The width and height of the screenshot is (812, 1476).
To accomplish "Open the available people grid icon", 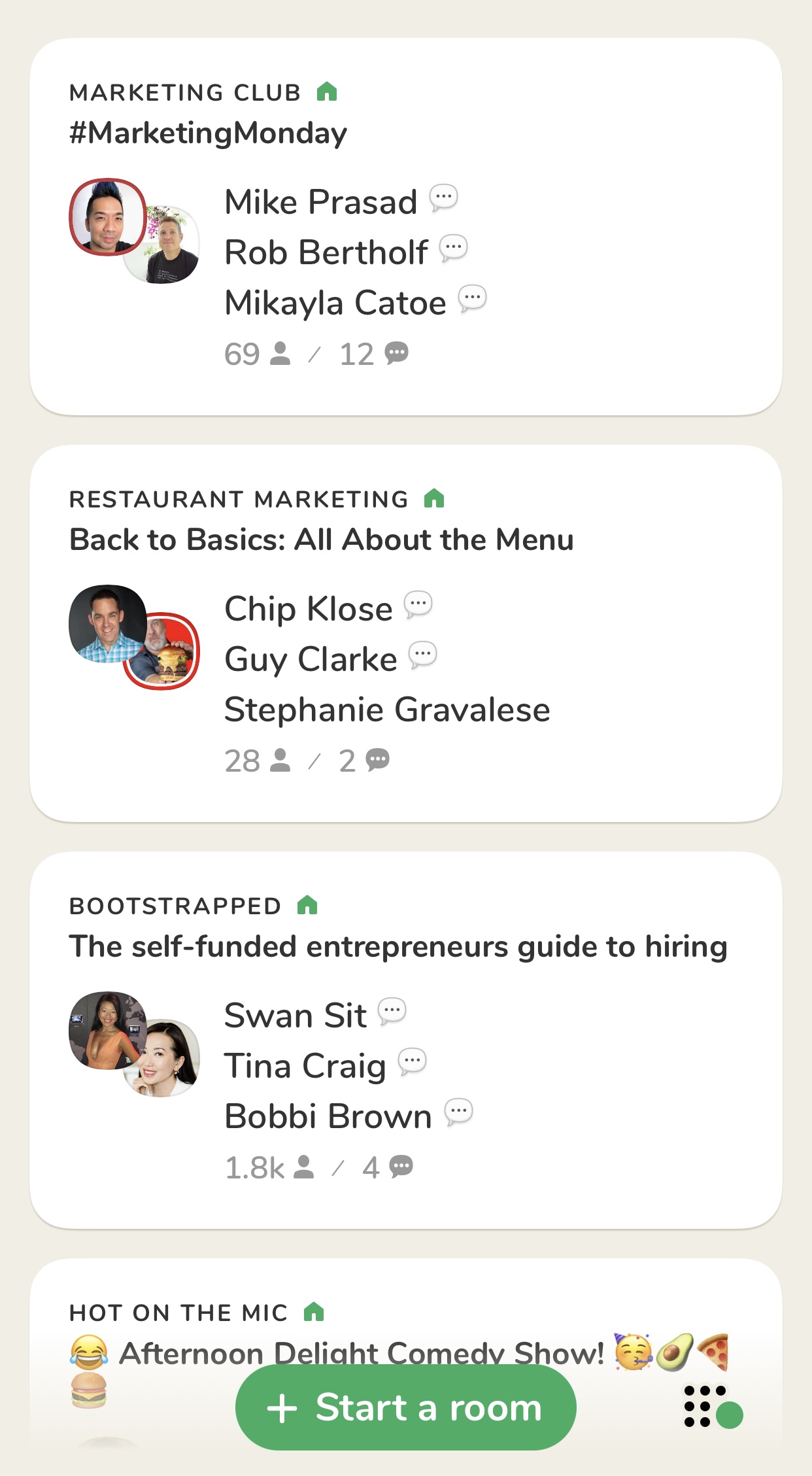I will click(x=713, y=1406).
